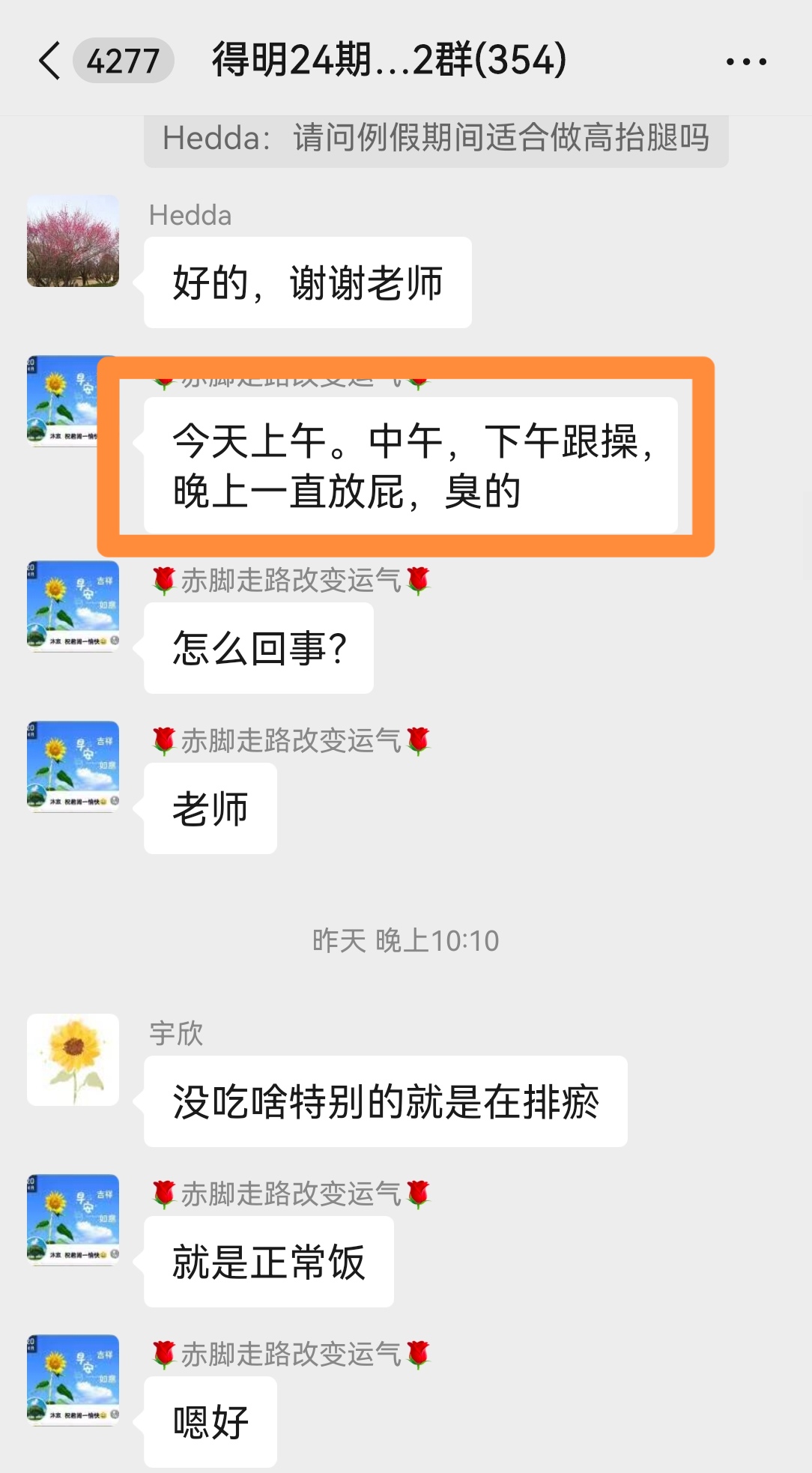Open 宇欣's sunflower avatar
Viewport: 812px width, 1473px height.
pyautogui.click(x=73, y=1059)
